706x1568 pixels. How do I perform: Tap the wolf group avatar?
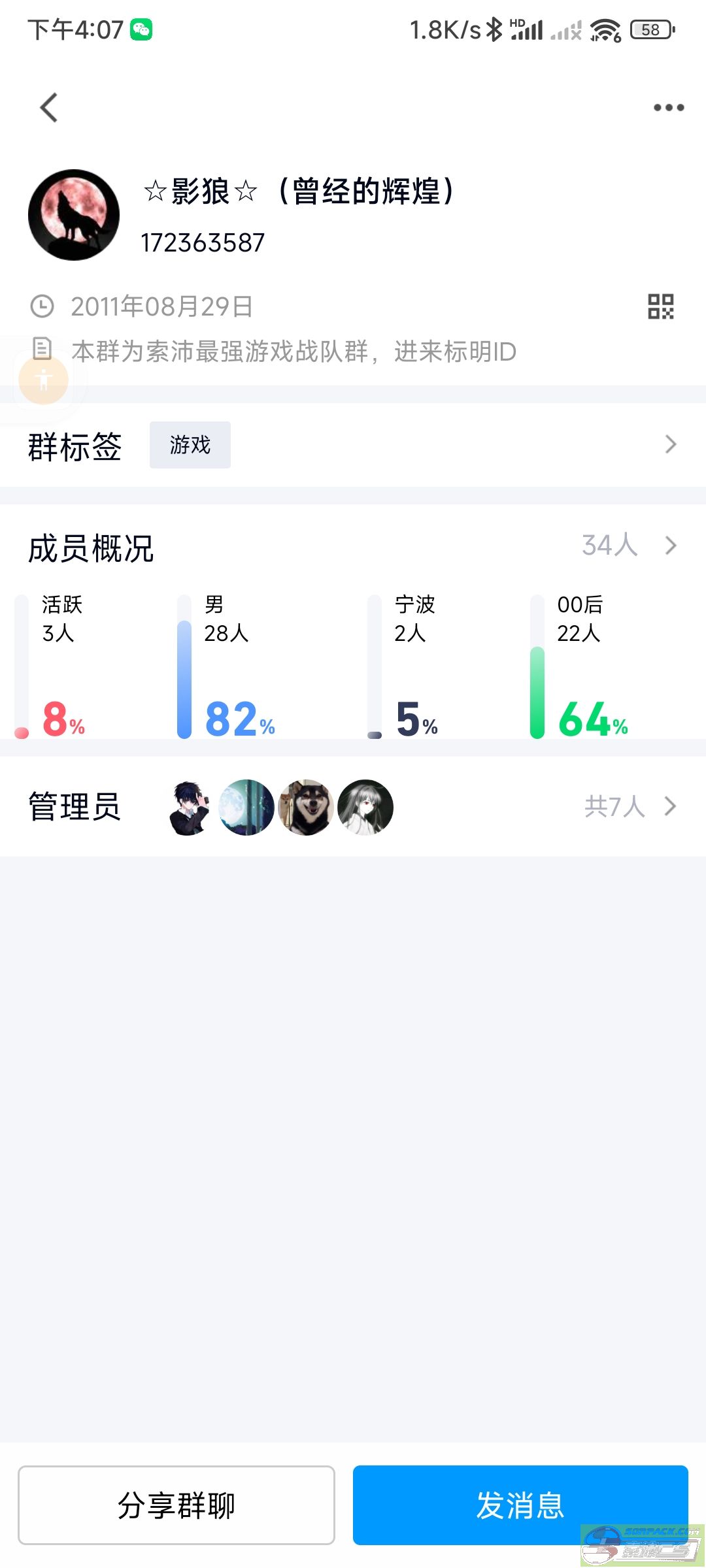[x=74, y=215]
